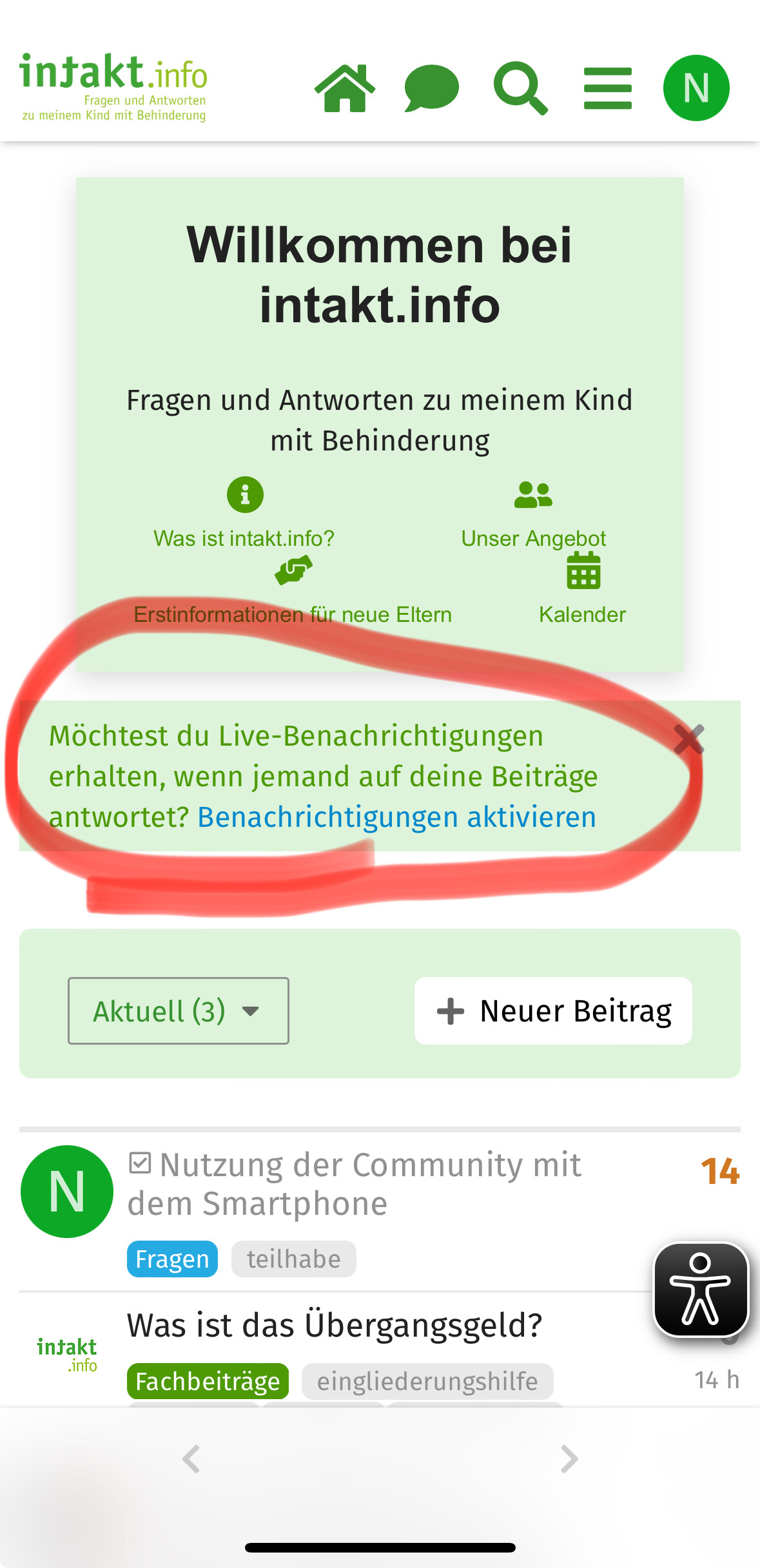Select the 'teilhabe' tag
Image resolution: width=760 pixels, height=1568 pixels.
pyautogui.click(x=293, y=1259)
